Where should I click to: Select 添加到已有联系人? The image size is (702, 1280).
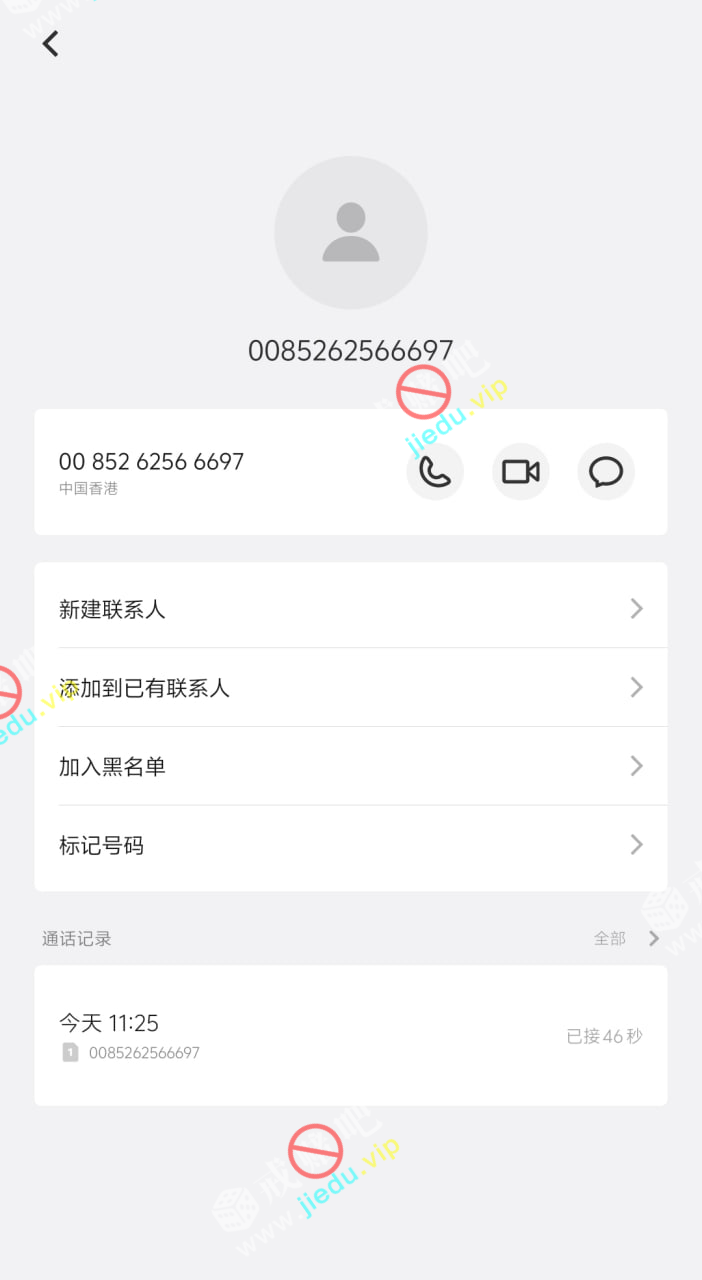pyautogui.click(x=350, y=688)
